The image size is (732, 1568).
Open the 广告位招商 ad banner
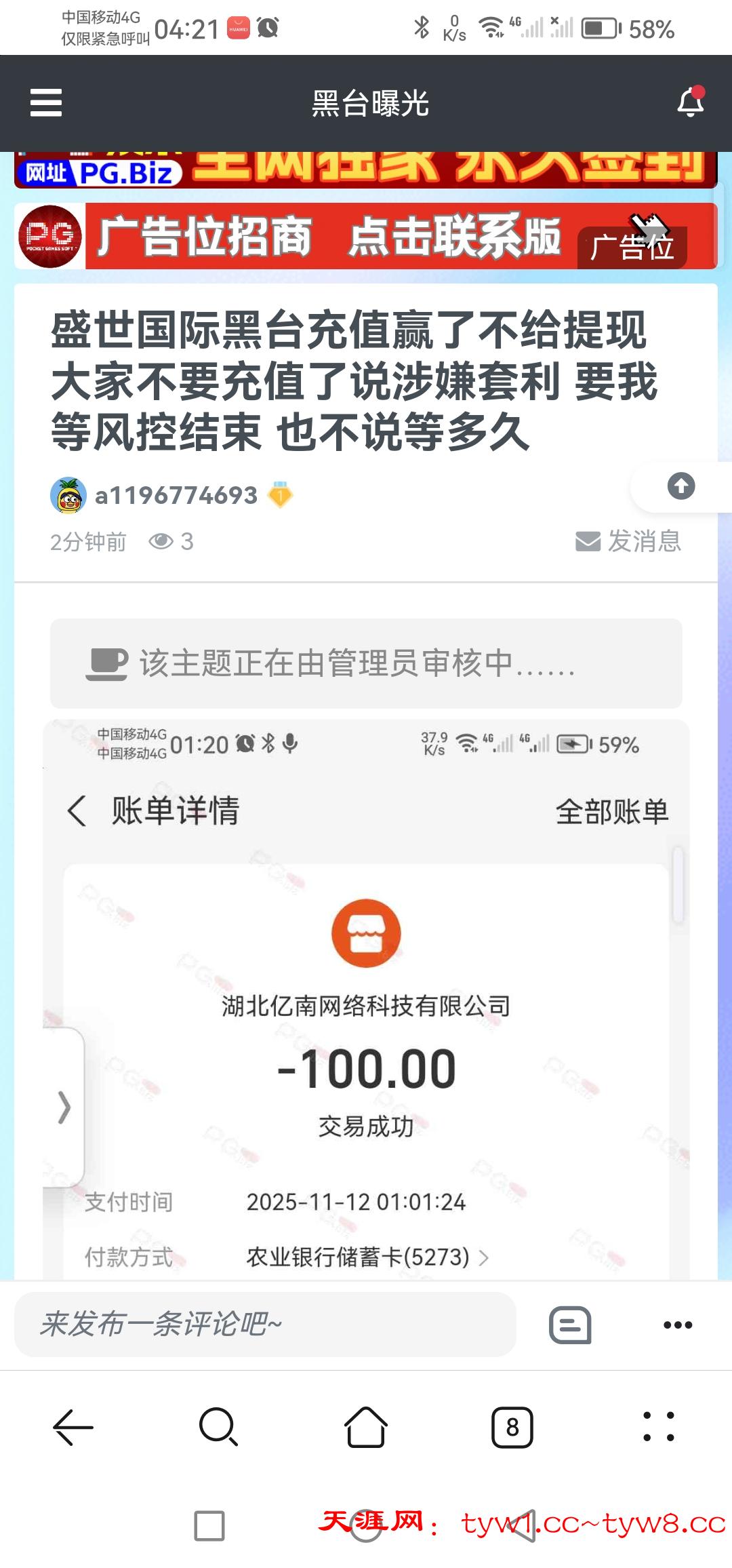[x=366, y=236]
